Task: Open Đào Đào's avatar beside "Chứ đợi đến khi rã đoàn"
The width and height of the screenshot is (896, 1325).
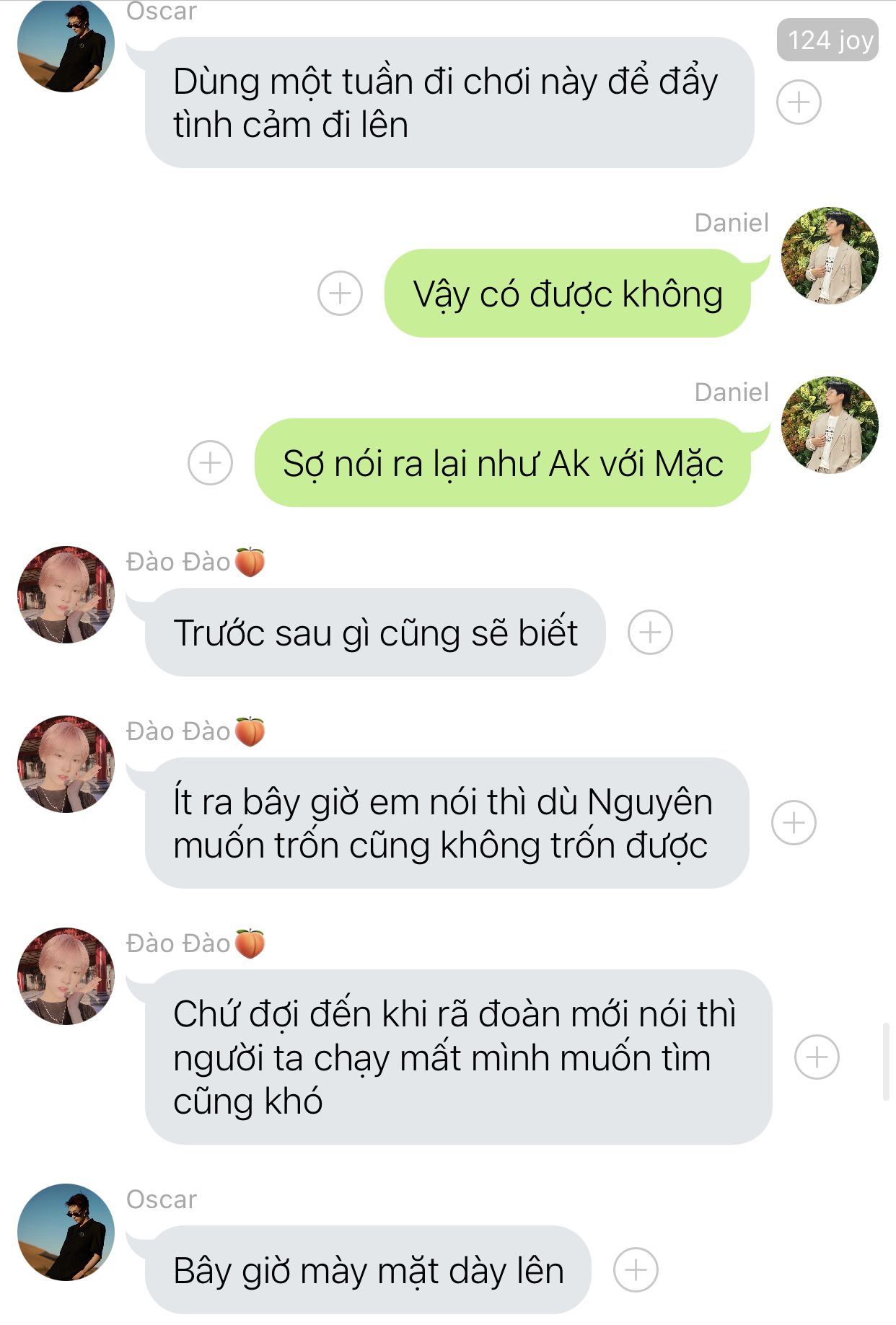Action: pos(66,976)
